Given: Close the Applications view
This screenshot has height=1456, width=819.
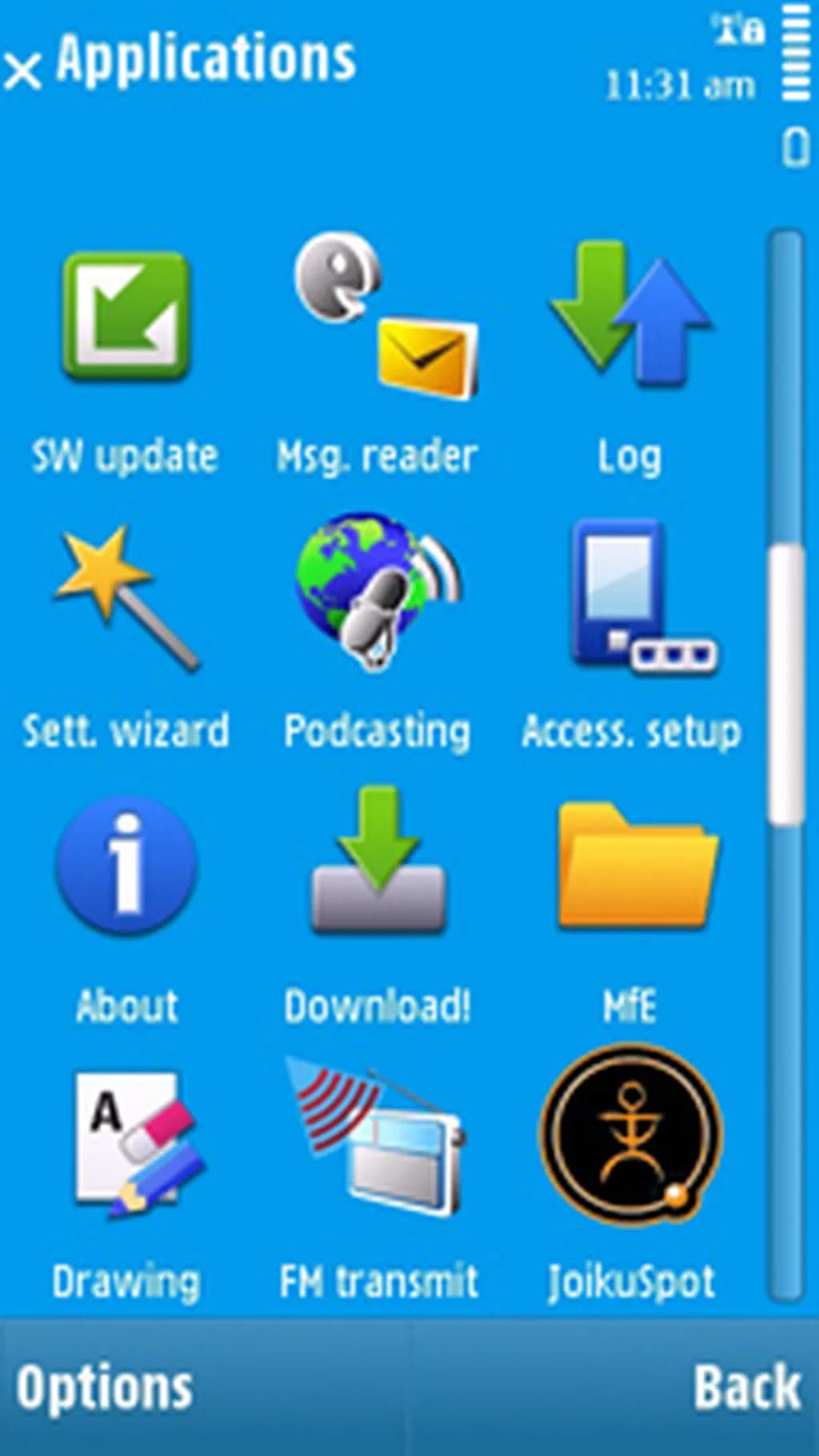Looking at the screenshot, I should 24,68.
